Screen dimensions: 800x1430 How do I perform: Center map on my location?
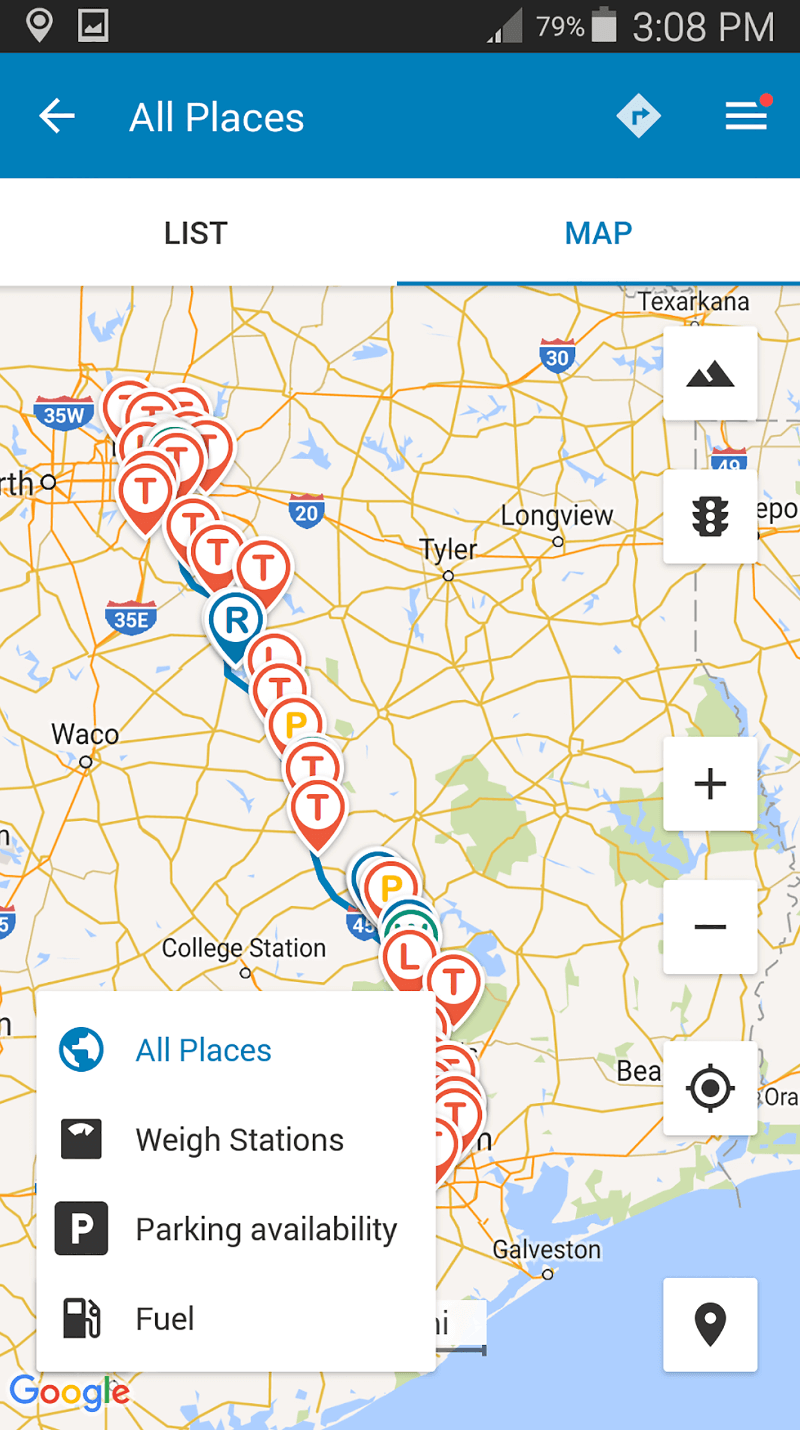(x=710, y=1088)
